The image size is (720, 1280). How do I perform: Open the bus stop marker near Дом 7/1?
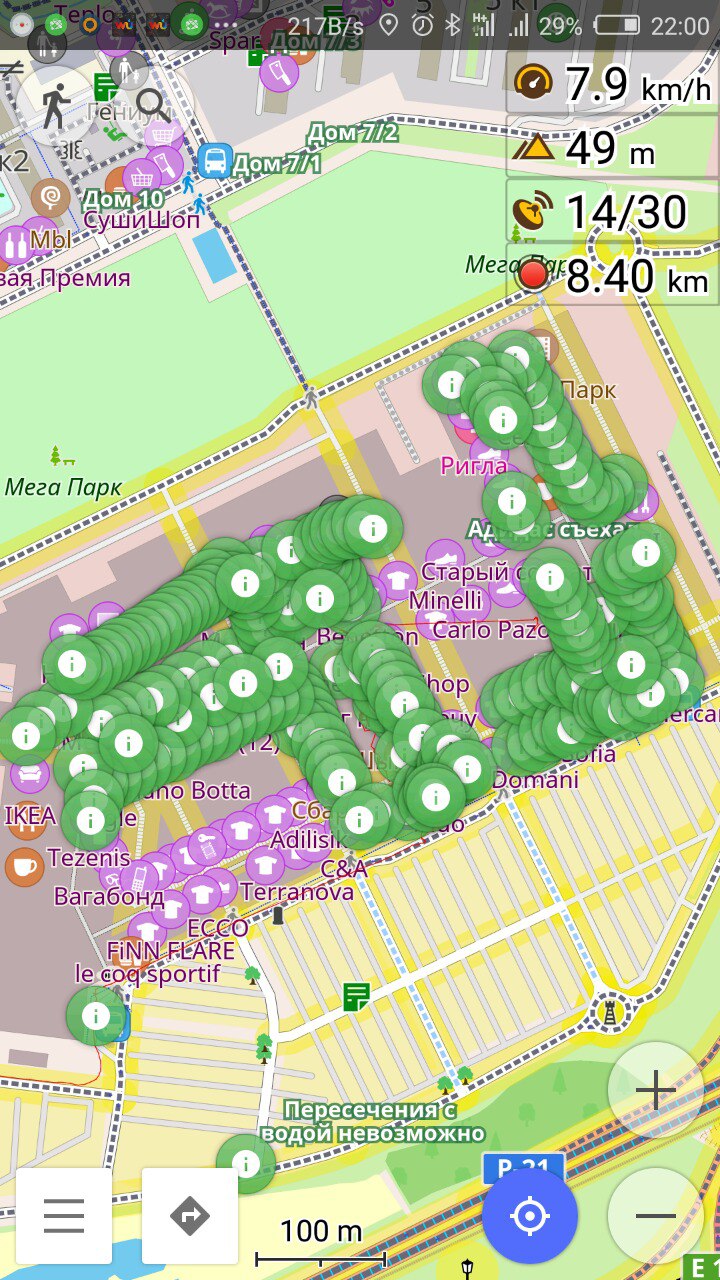tap(214, 160)
